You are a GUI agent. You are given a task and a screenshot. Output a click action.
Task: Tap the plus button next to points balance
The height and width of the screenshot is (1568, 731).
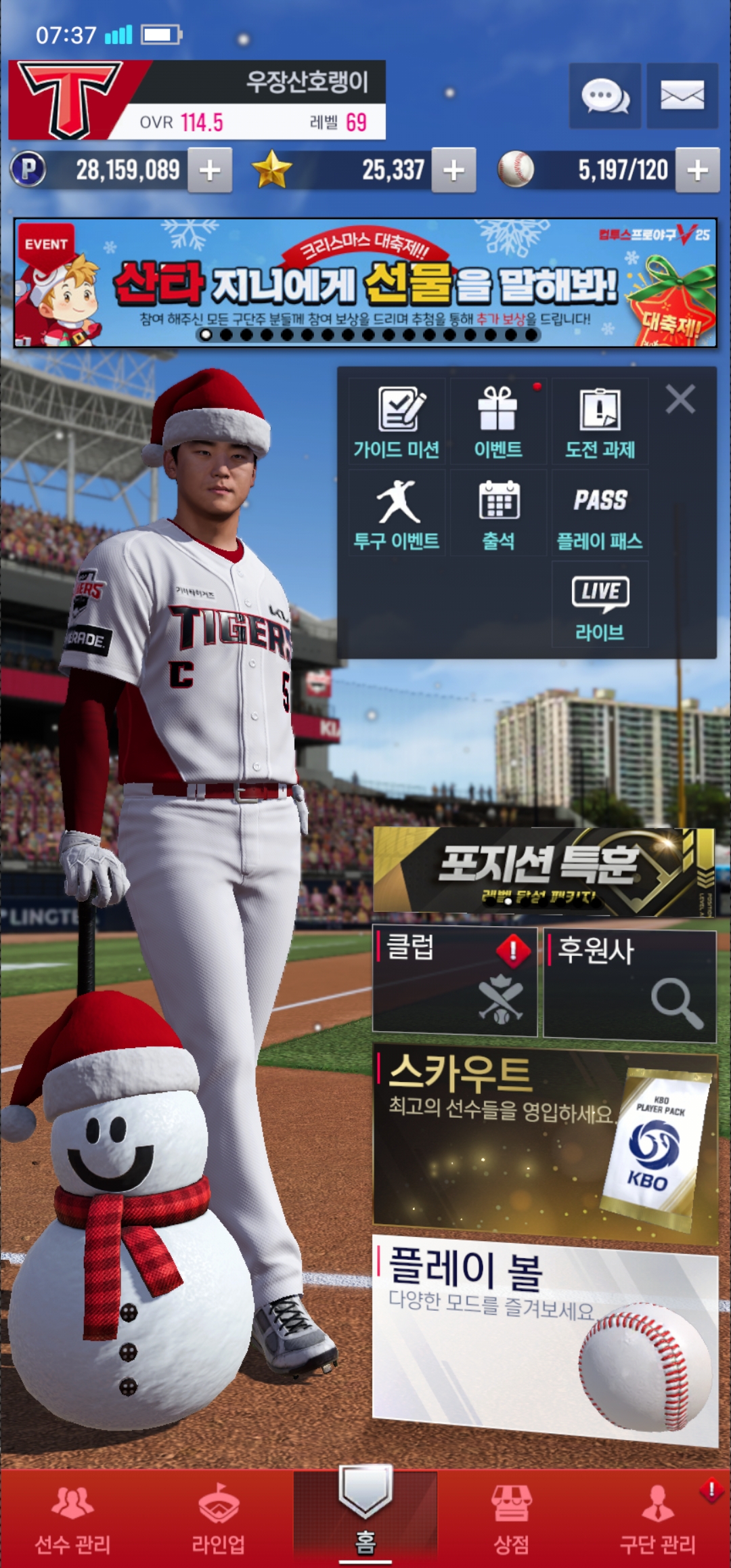point(210,171)
